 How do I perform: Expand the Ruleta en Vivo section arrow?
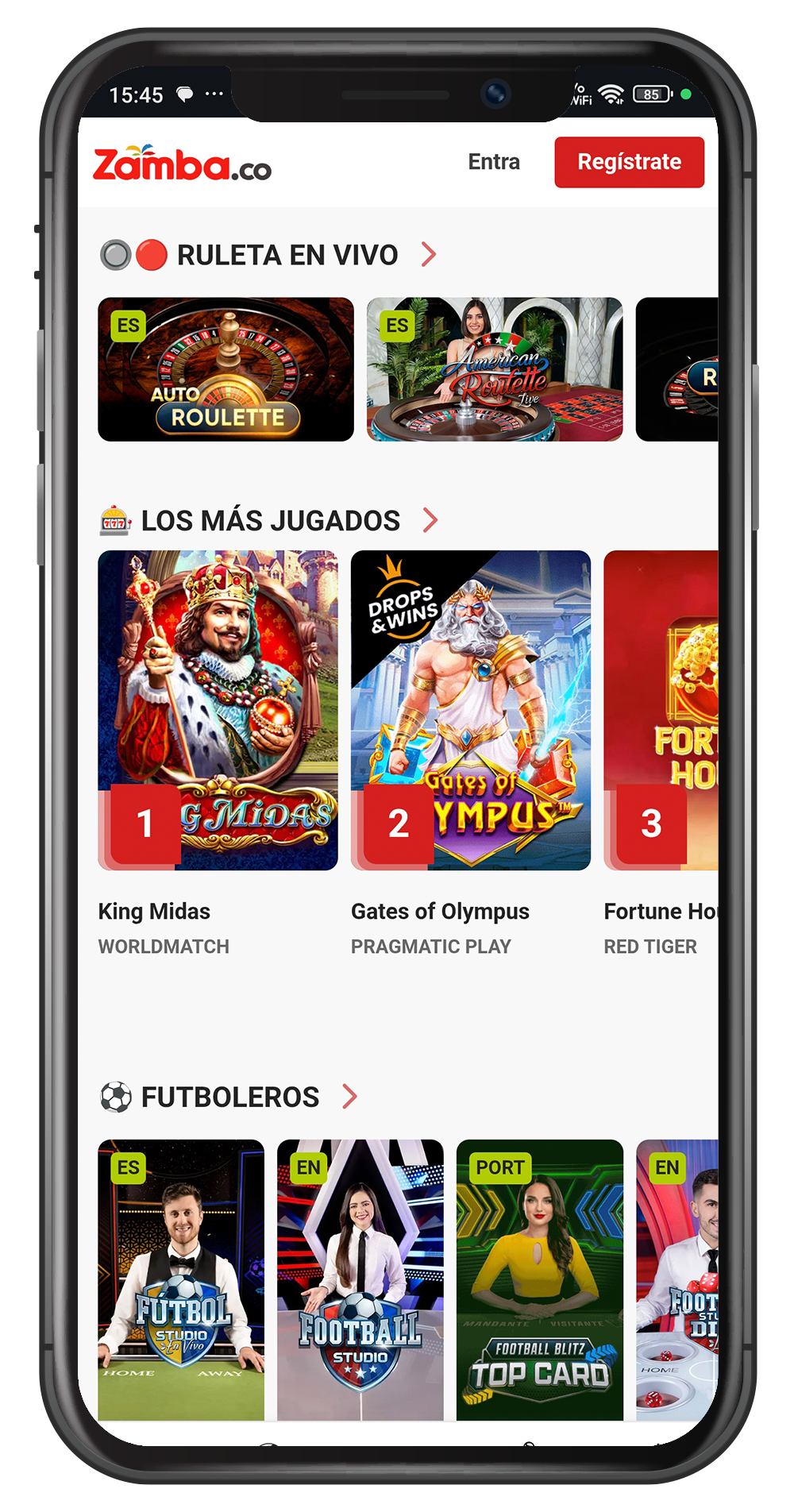point(429,255)
